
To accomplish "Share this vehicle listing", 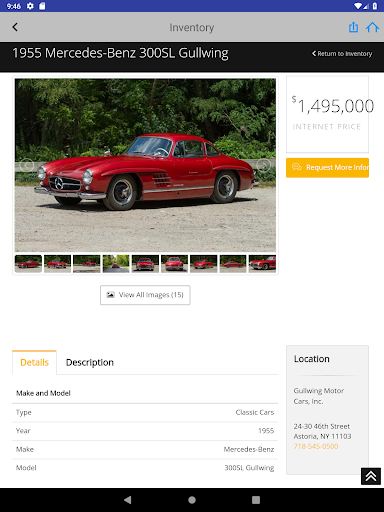I will [x=353, y=27].
